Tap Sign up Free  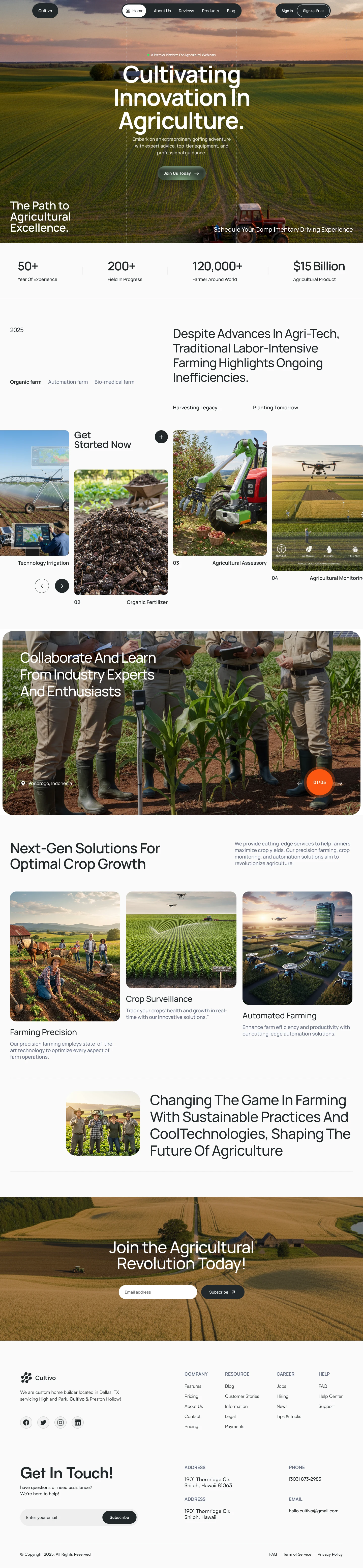(313, 11)
